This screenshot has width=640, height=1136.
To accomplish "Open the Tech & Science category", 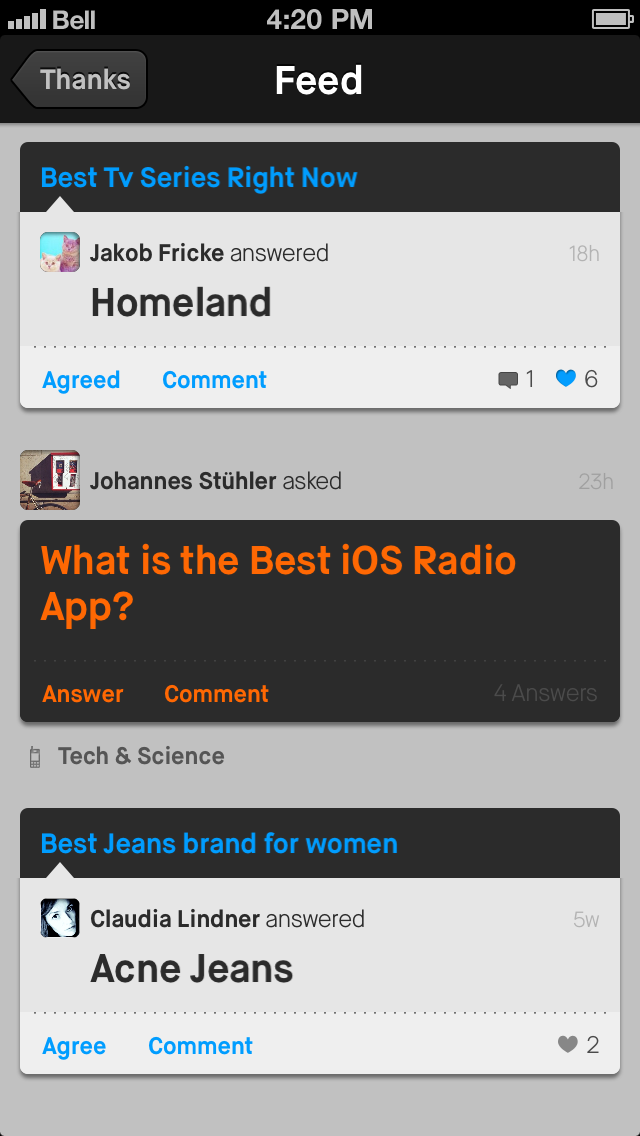I will [x=140, y=756].
